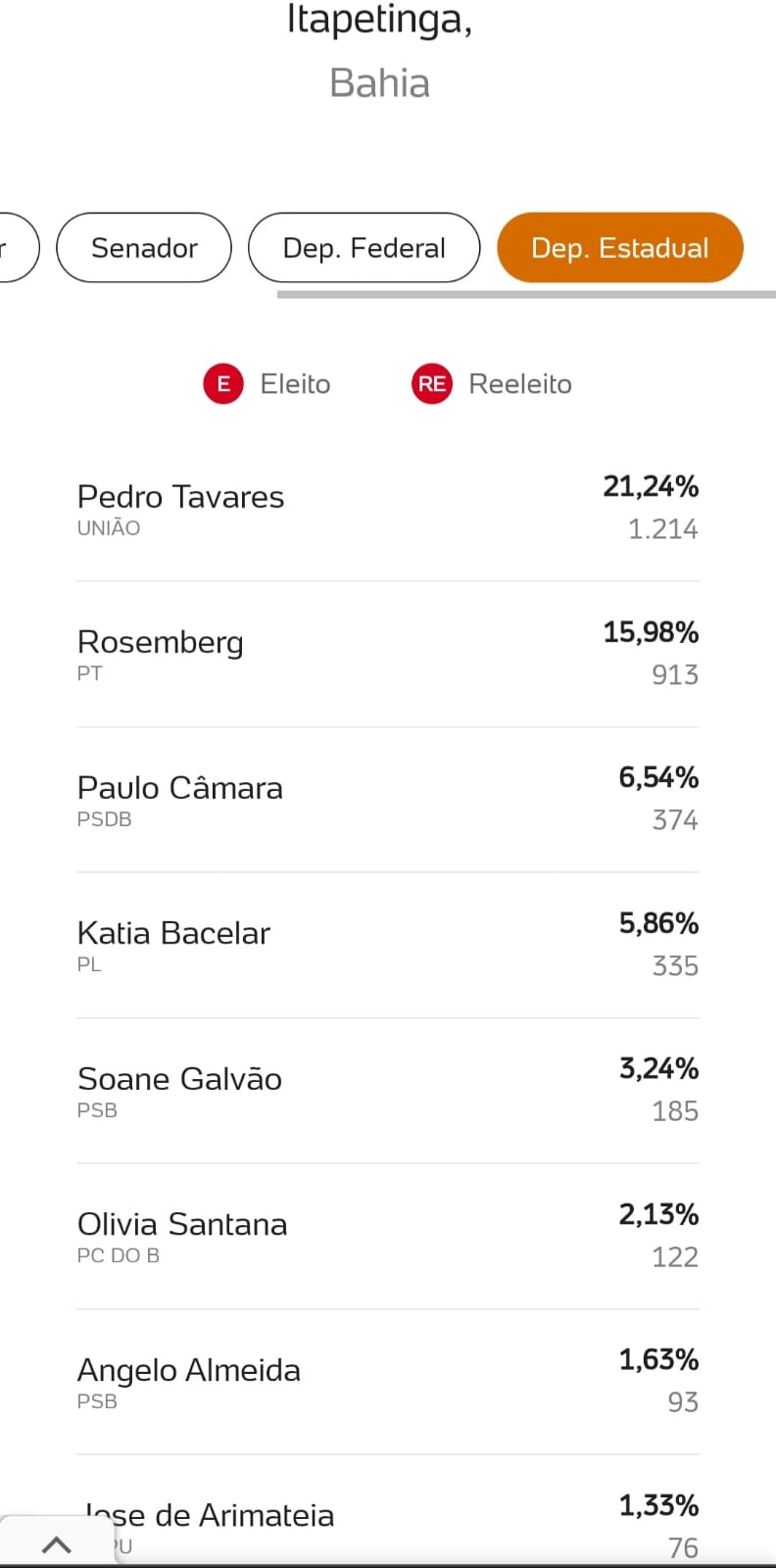Tap the Dep. Estadual chip
The image size is (776, 1568).
click(x=620, y=248)
